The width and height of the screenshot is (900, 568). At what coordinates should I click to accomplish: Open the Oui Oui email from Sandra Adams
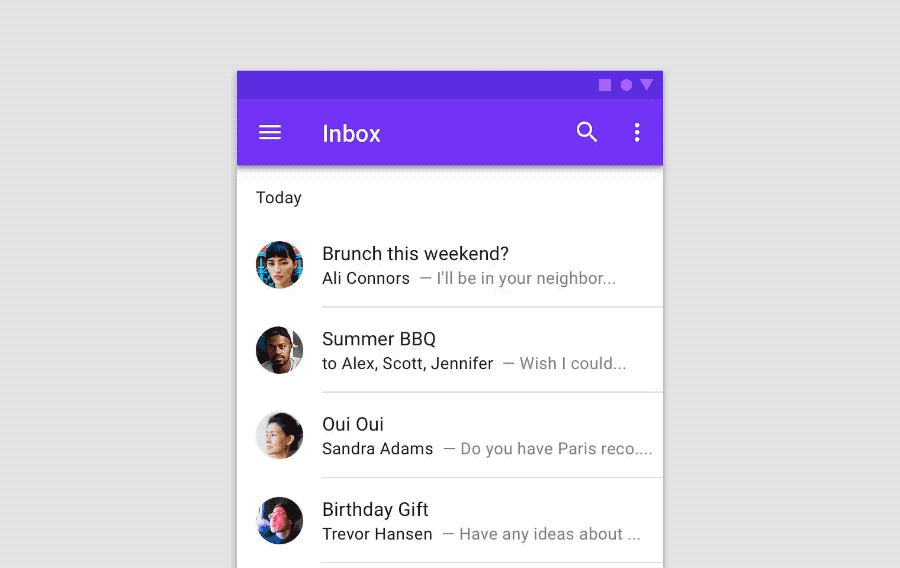450,435
